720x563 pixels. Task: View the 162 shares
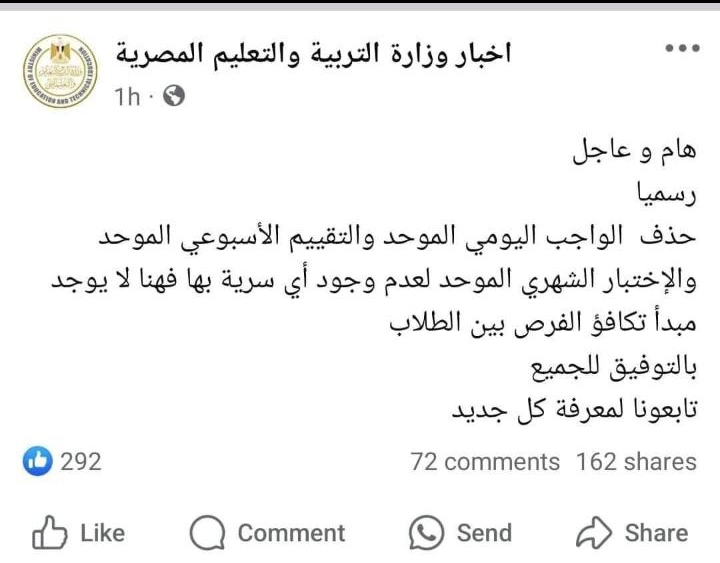pyautogui.click(x=636, y=462)
